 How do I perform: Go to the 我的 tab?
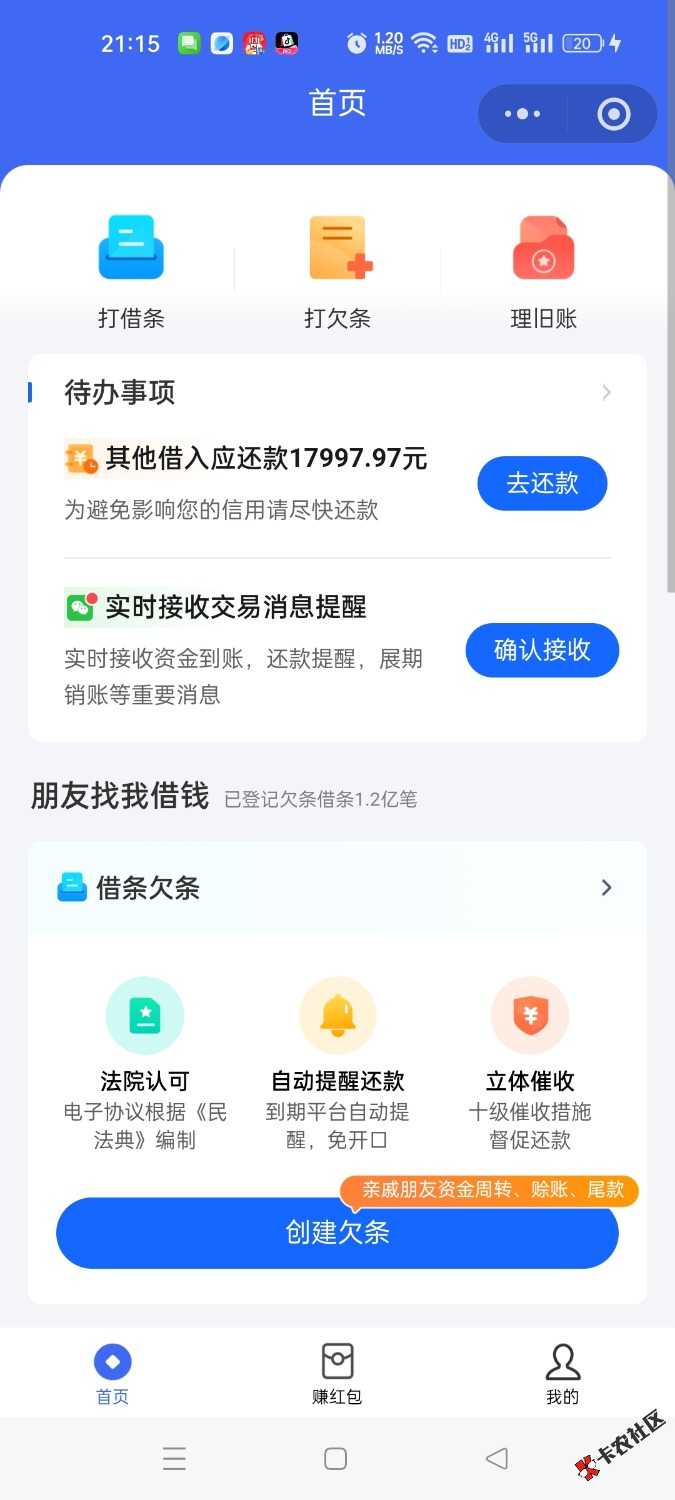point(562,1374)
